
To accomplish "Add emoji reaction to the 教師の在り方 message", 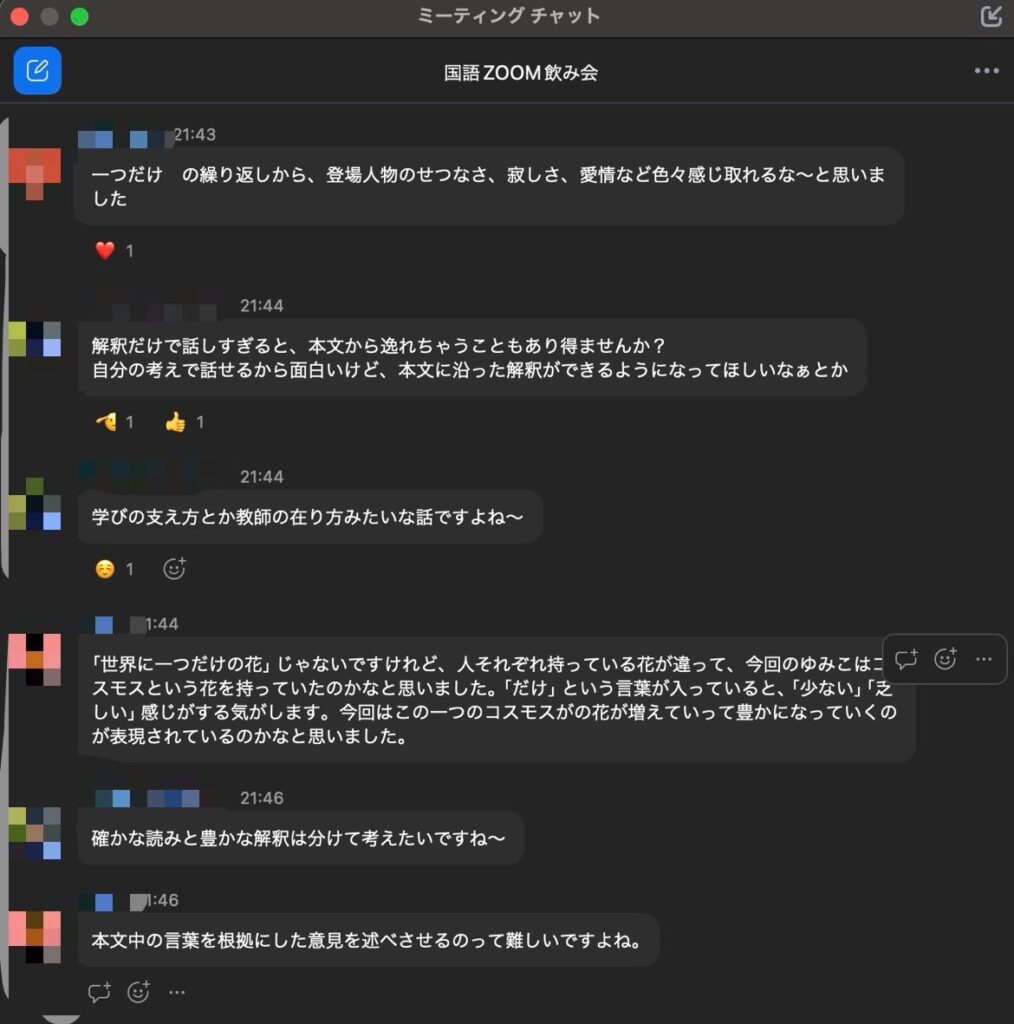I will [175, 569].
